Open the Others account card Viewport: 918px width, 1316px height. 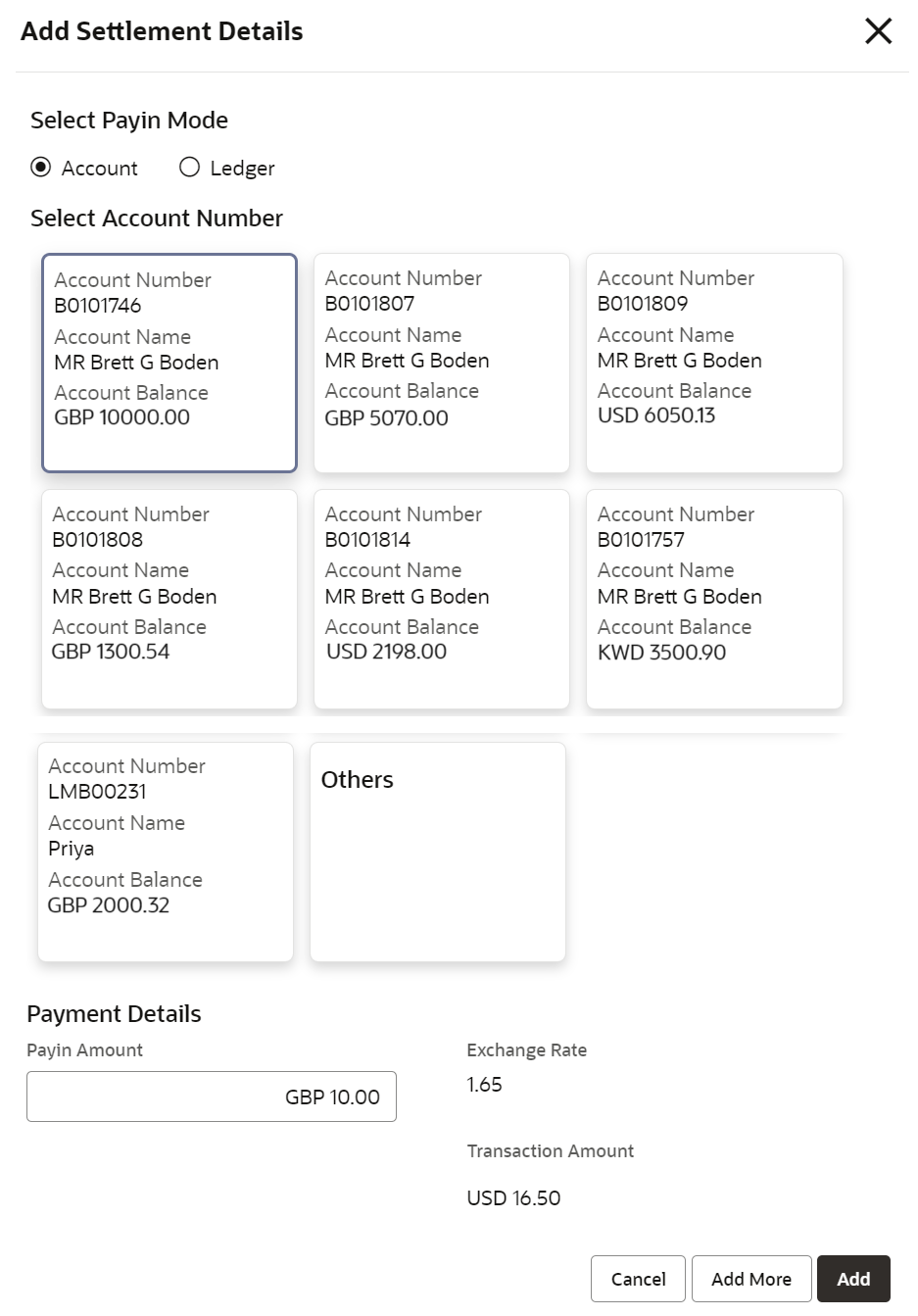point(437,851)
